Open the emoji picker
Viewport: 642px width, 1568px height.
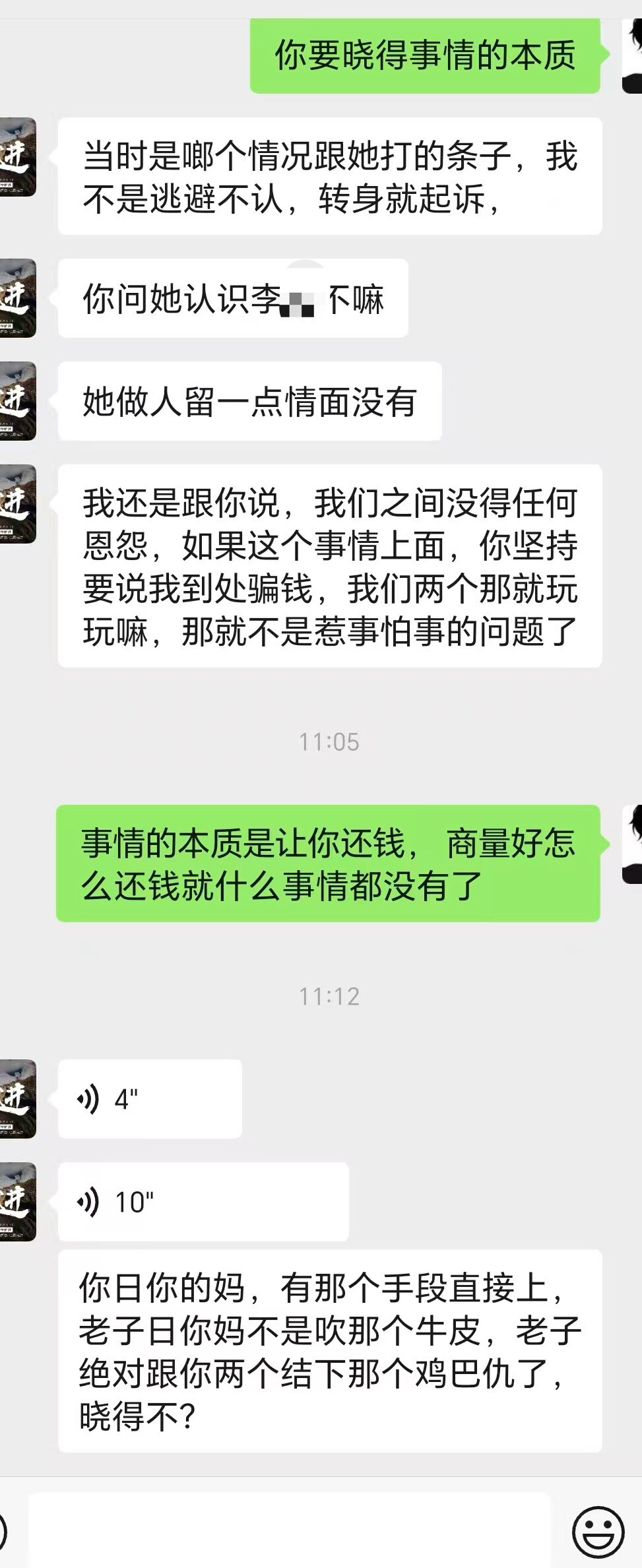(x=597, y=1532)
